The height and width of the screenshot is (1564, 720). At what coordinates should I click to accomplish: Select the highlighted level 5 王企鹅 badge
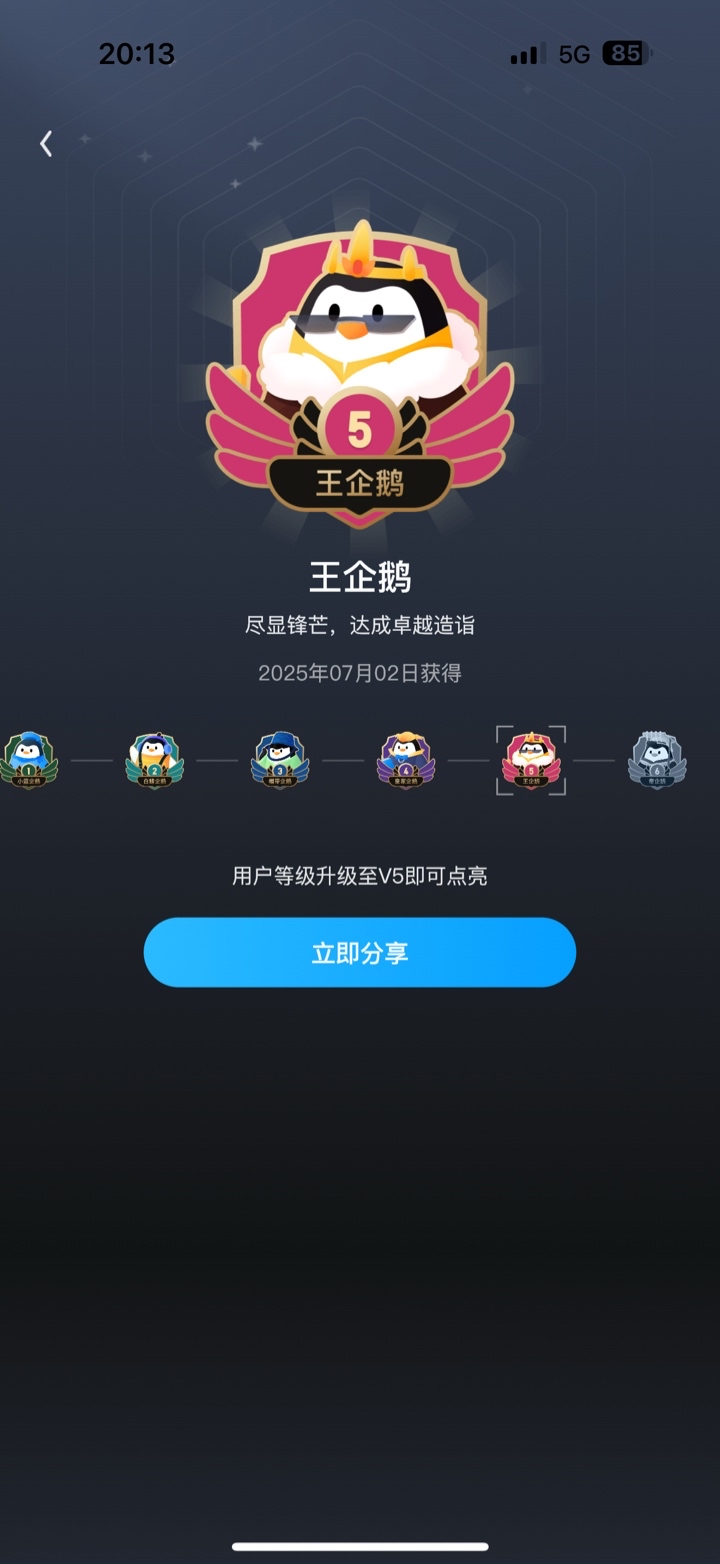pyautogui.click(x=531, y=761)
